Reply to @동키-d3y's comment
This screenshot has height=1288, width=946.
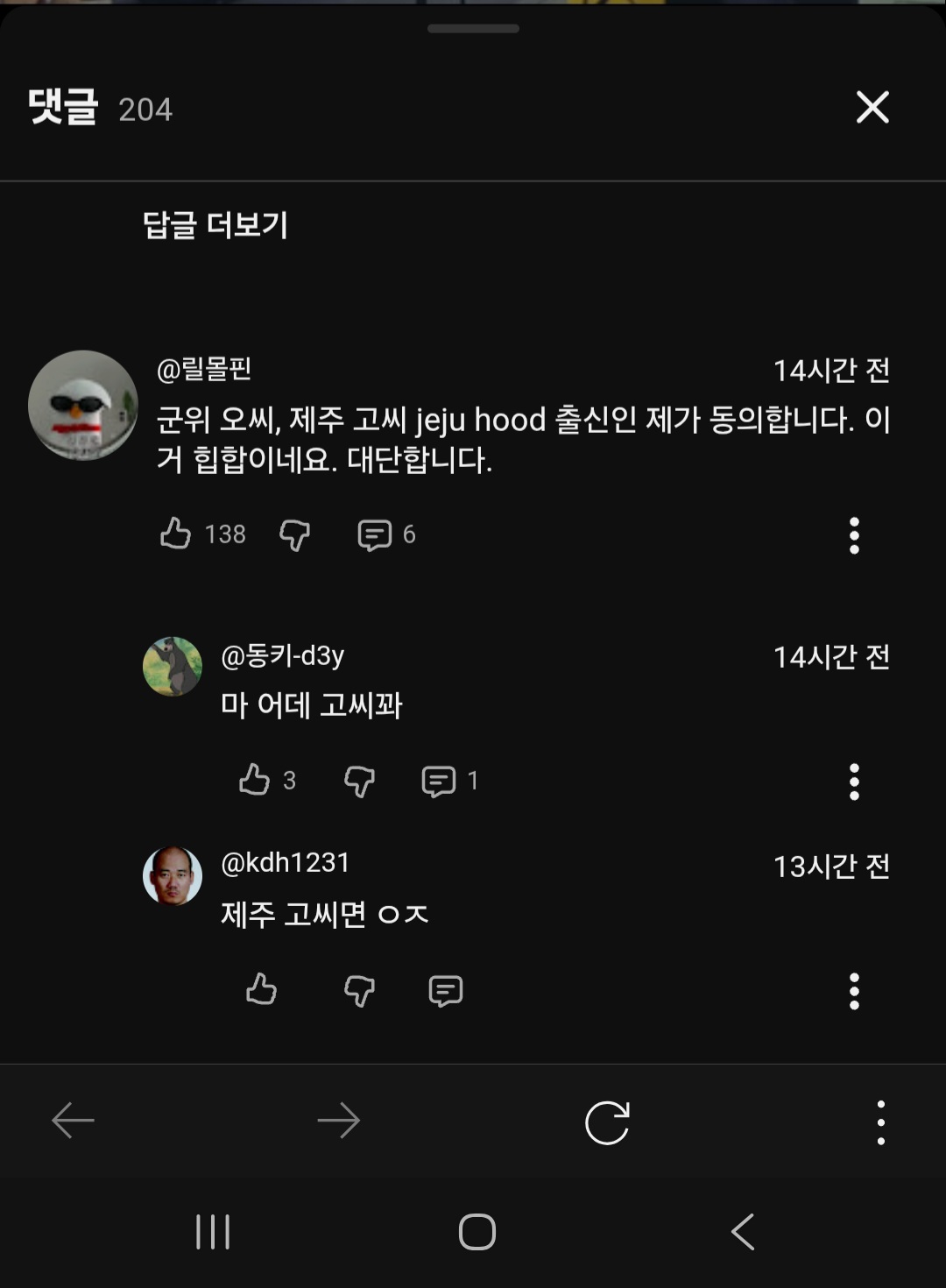pos(439,781)
